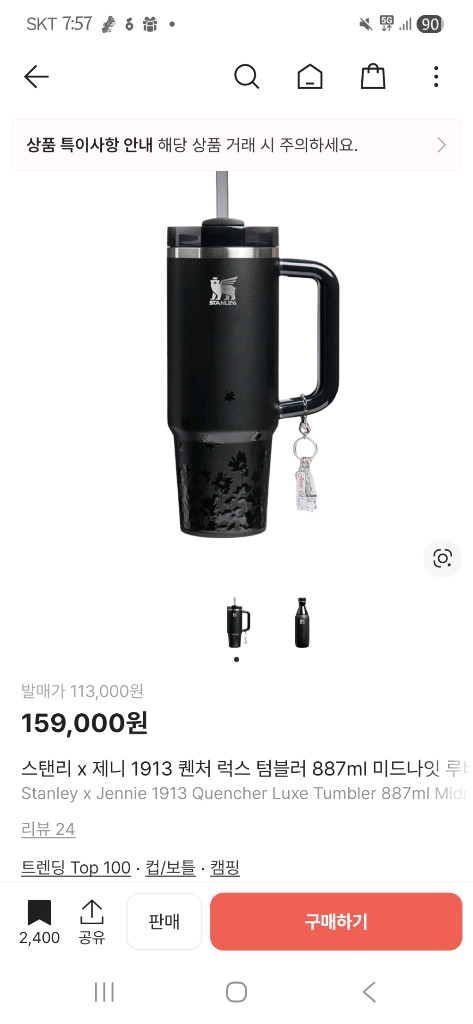Bookmark this product

coord(39,922)
